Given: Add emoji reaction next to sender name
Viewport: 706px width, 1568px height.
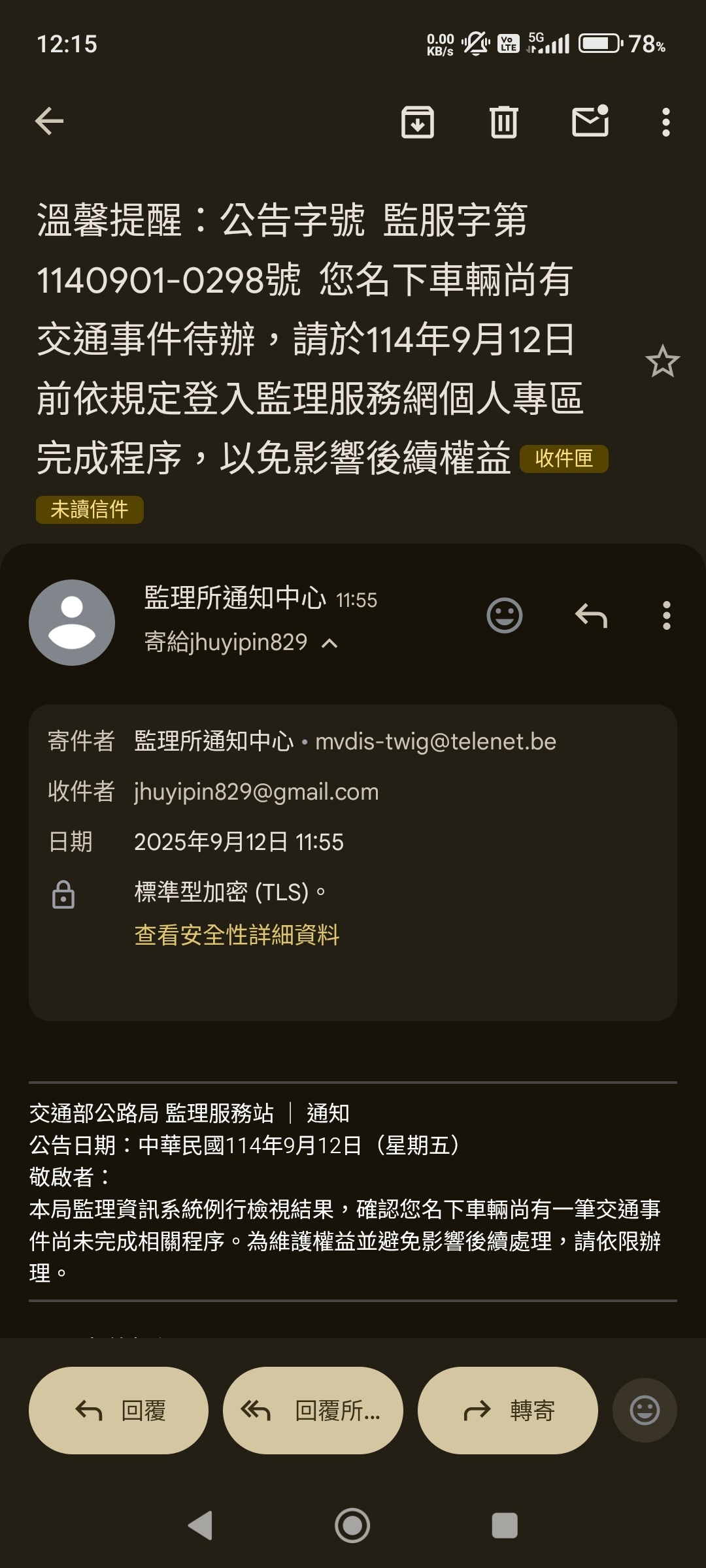Looking at the screenshot, I should click(x=505, y=615).
